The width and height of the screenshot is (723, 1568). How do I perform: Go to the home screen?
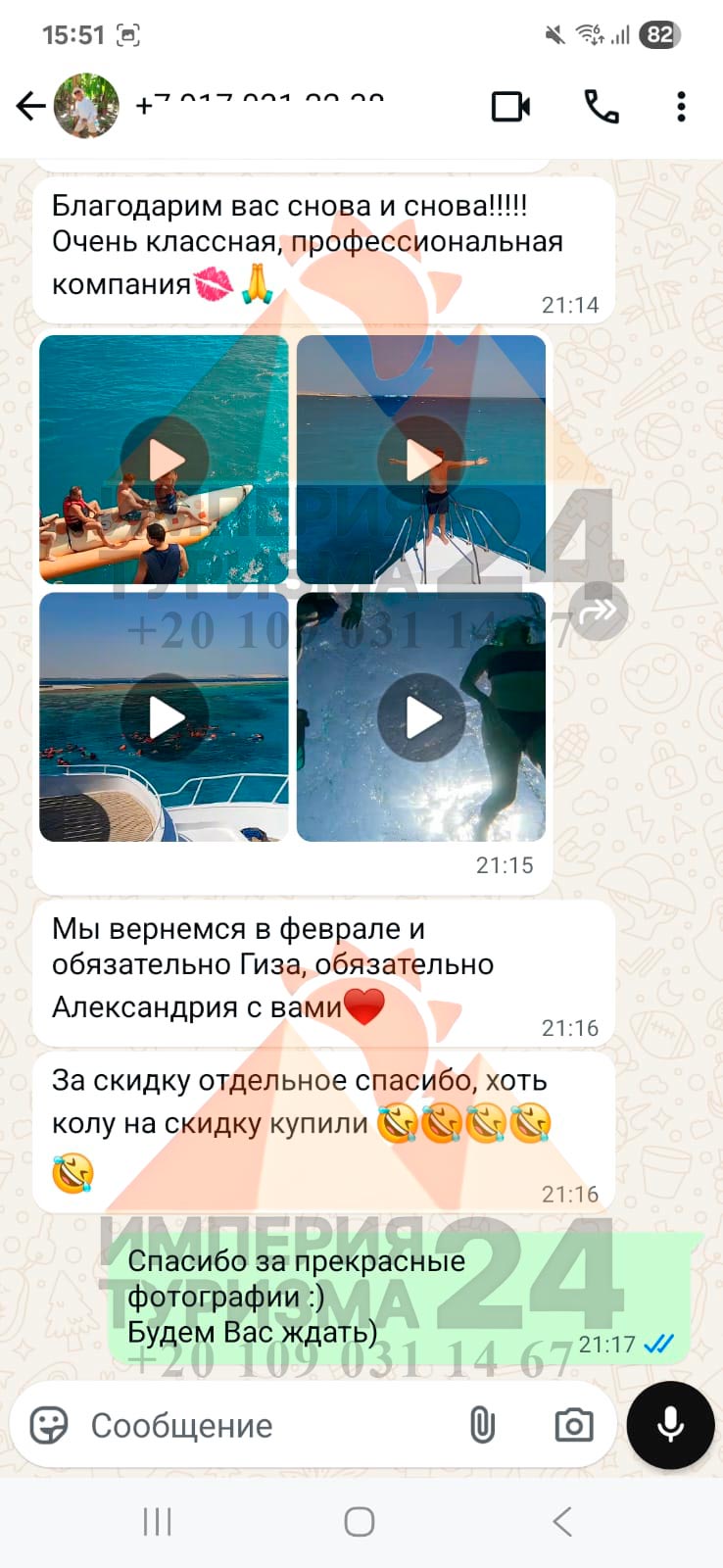(360, 1522)
